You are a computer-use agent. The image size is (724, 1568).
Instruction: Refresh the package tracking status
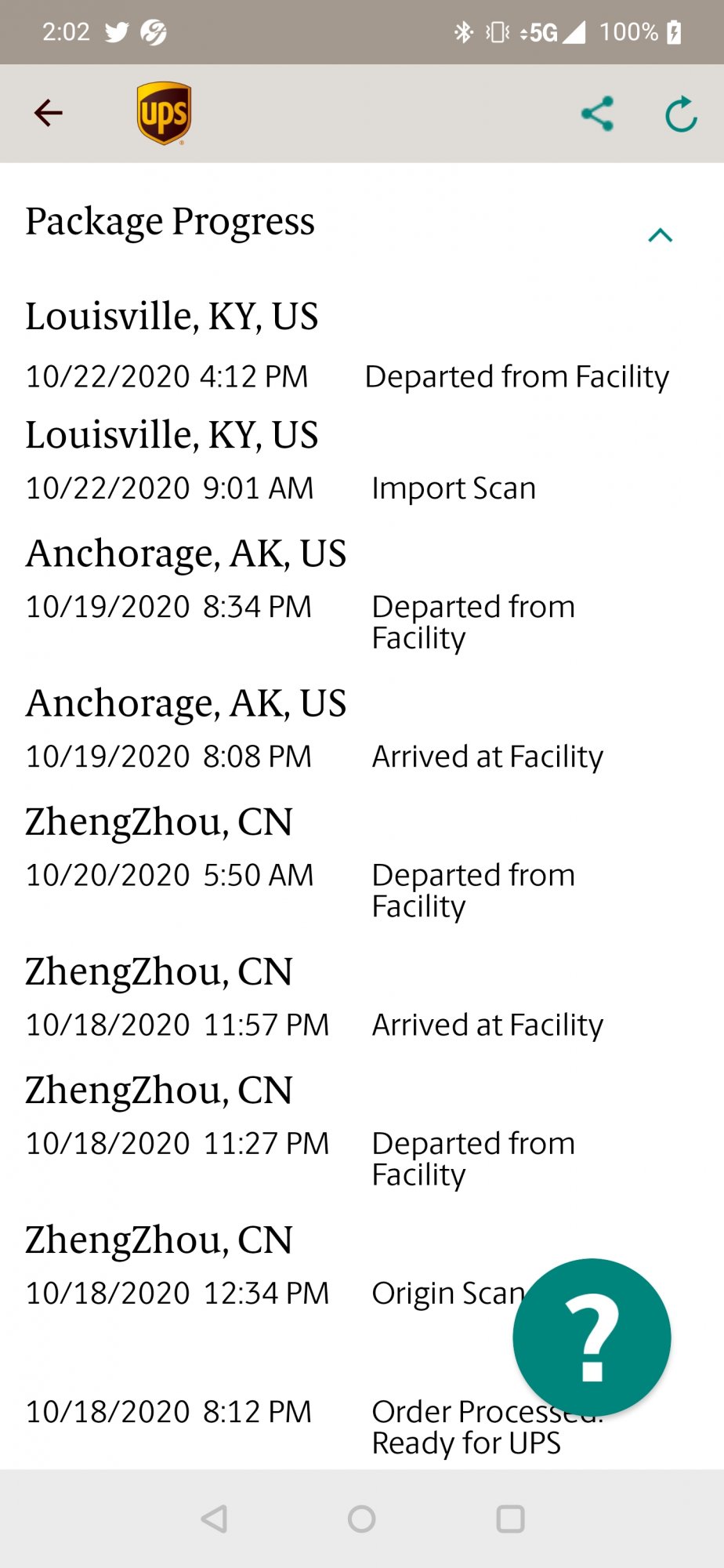point(681,114)
